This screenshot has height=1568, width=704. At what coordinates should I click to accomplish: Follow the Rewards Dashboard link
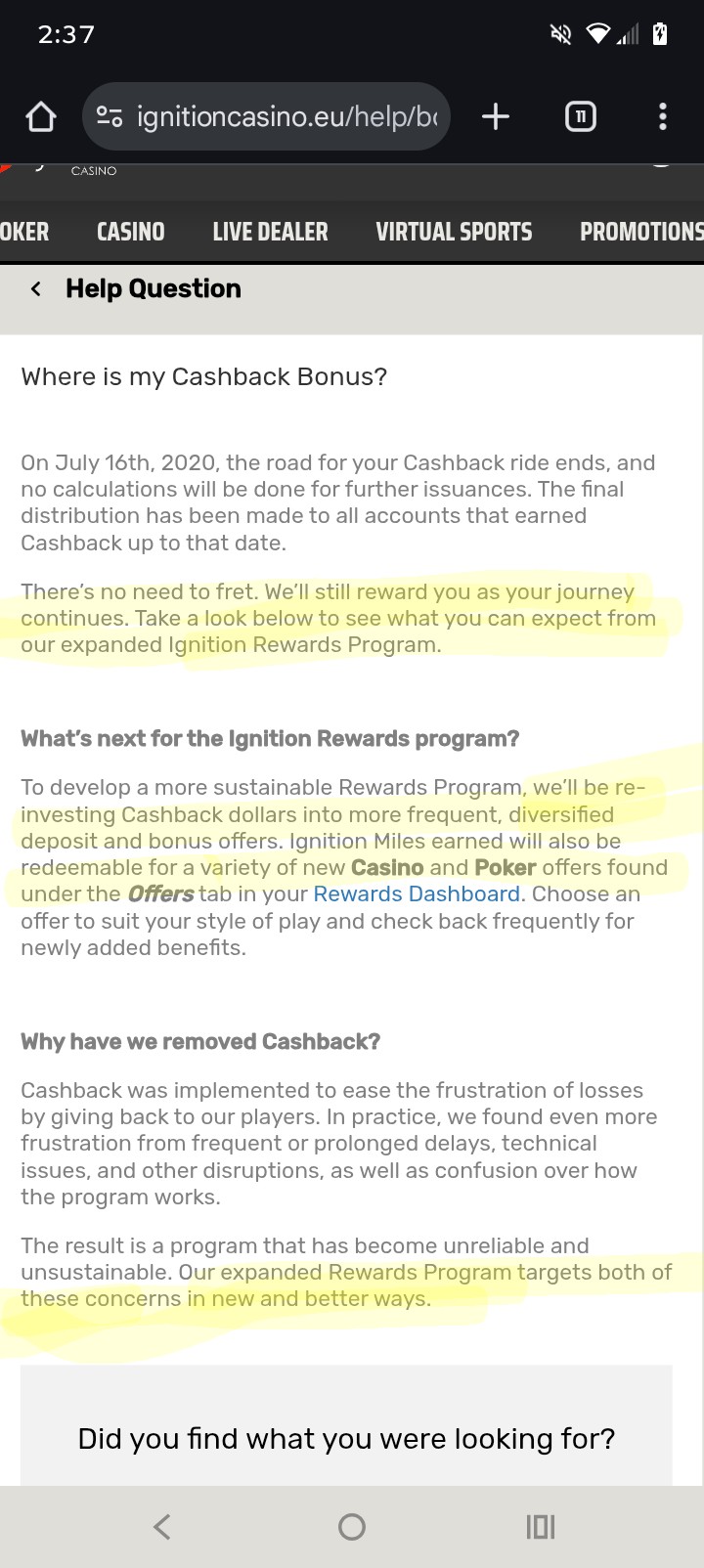416,893
